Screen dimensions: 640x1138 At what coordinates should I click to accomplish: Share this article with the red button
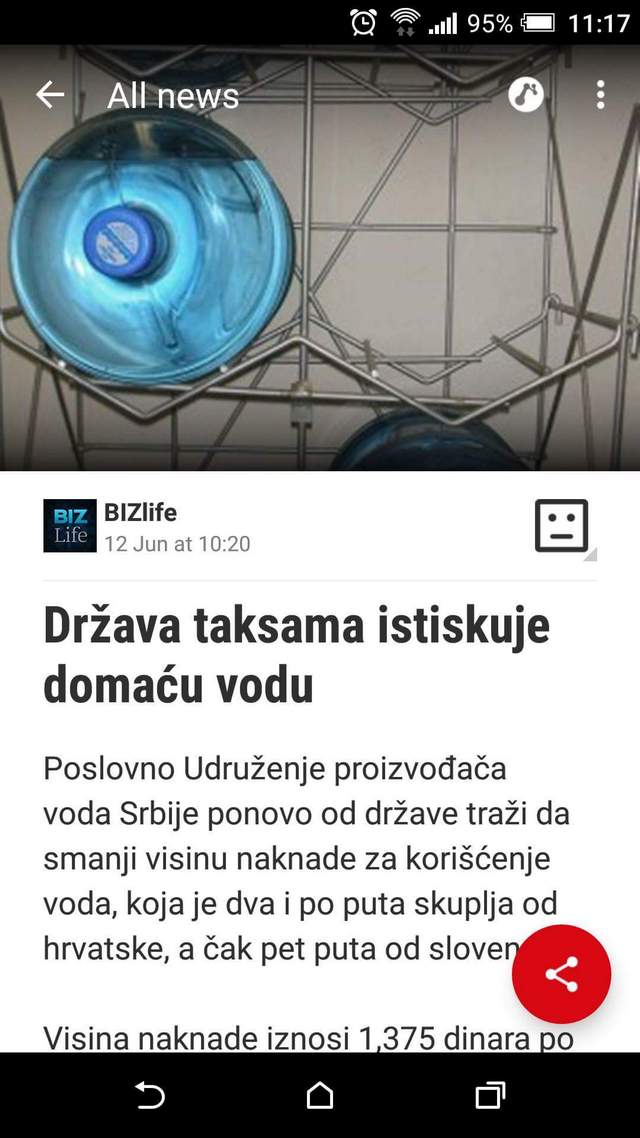point(561,974)
